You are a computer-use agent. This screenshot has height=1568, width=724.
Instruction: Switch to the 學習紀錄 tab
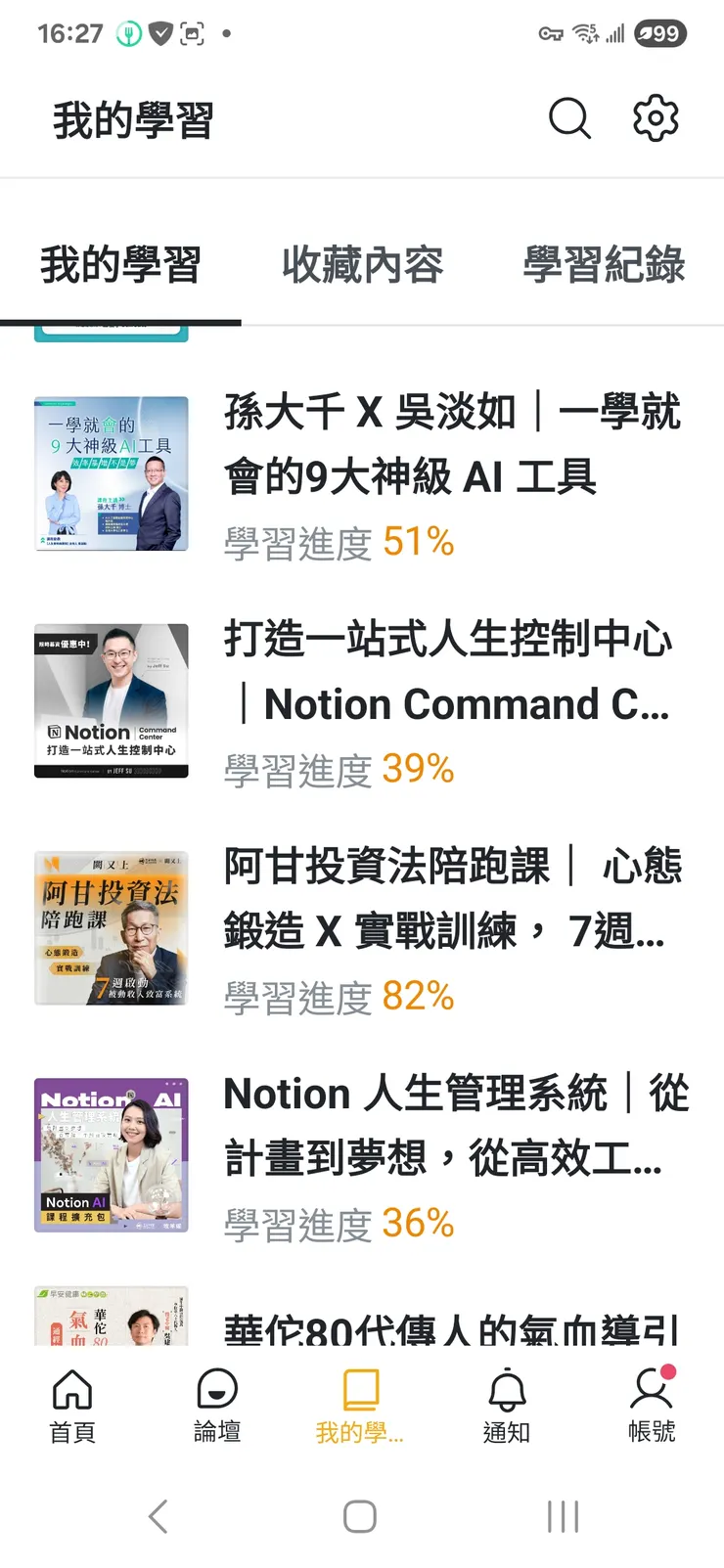point(606,266)
